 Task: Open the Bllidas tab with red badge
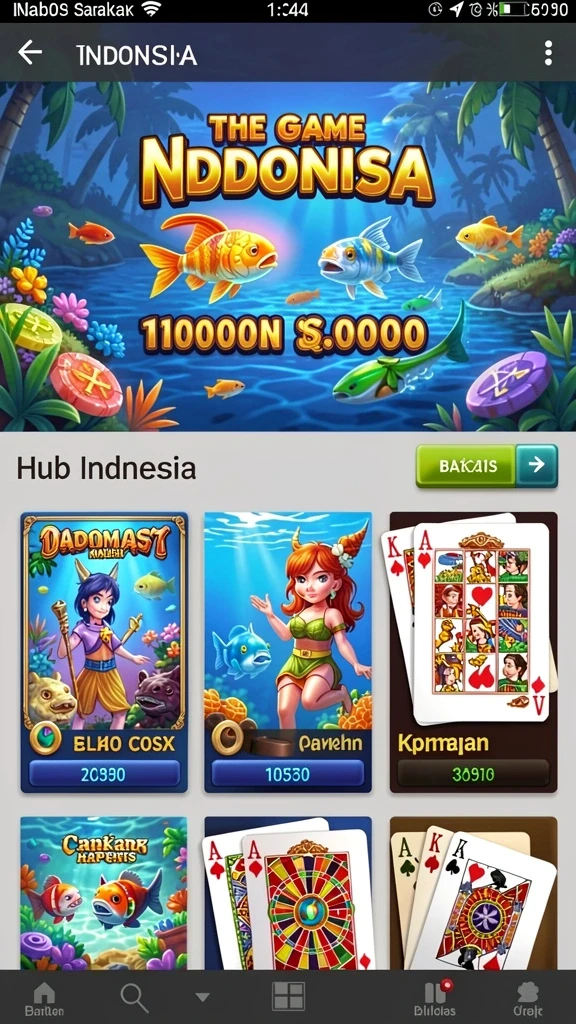click(x=436, y=999)
